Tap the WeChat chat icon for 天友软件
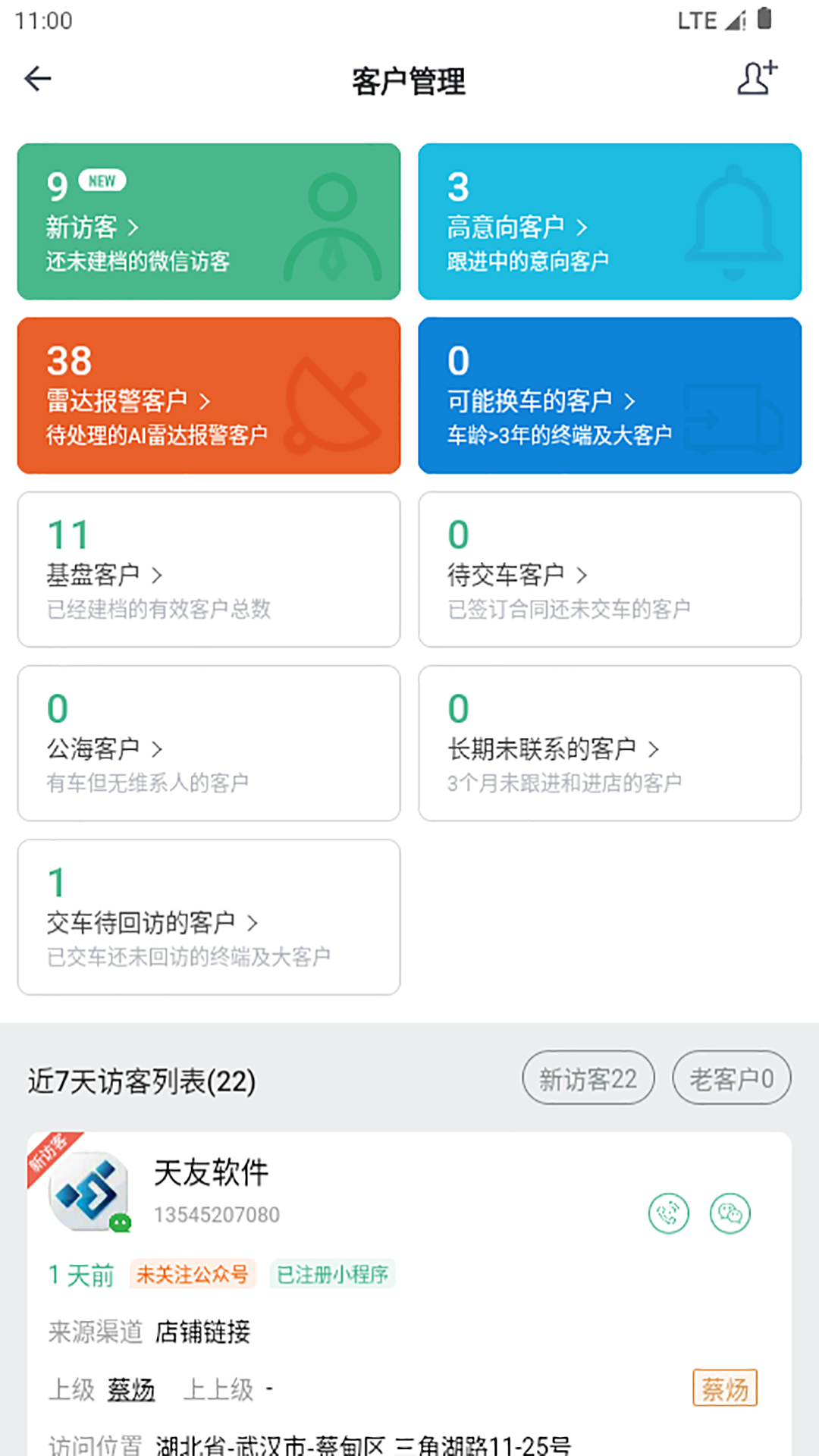The width and height of the screenshot is (819, 1456). click(730, 1213)
